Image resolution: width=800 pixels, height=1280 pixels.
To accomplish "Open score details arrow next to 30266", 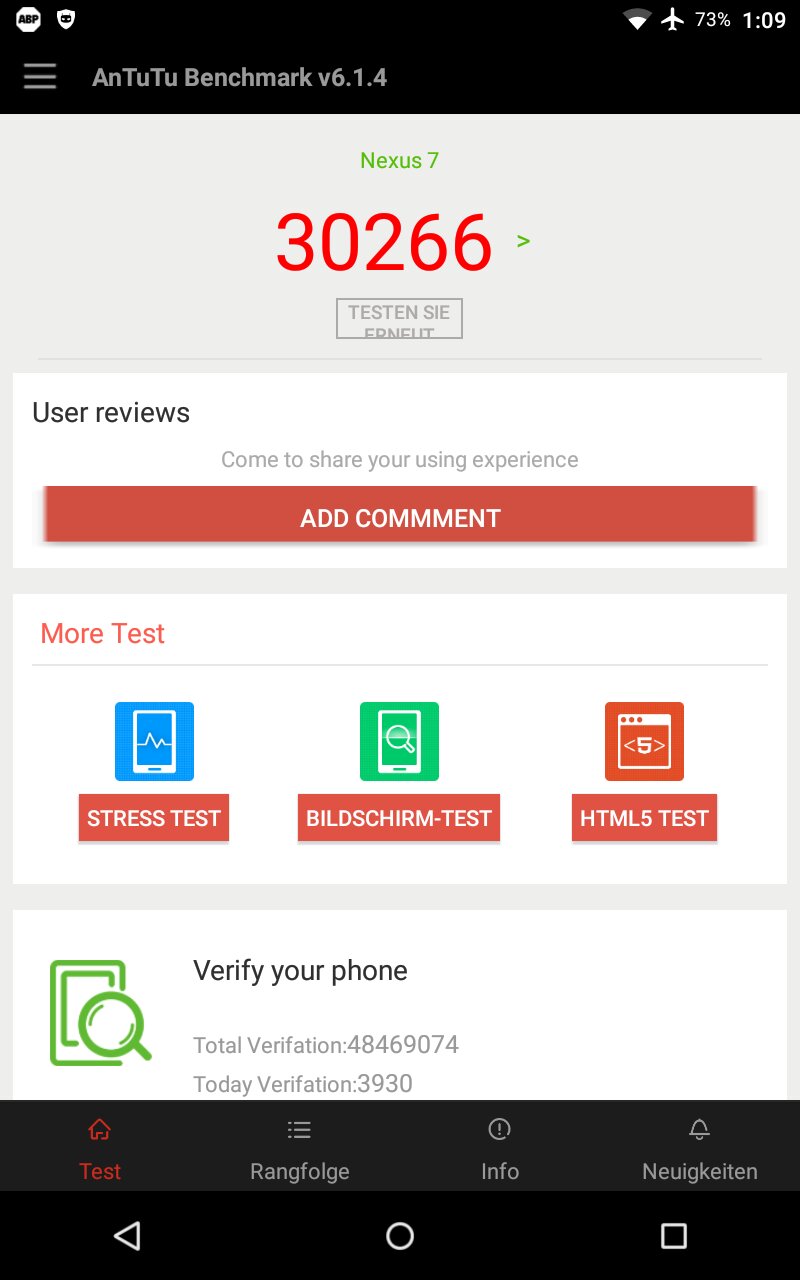I will 523,241.
